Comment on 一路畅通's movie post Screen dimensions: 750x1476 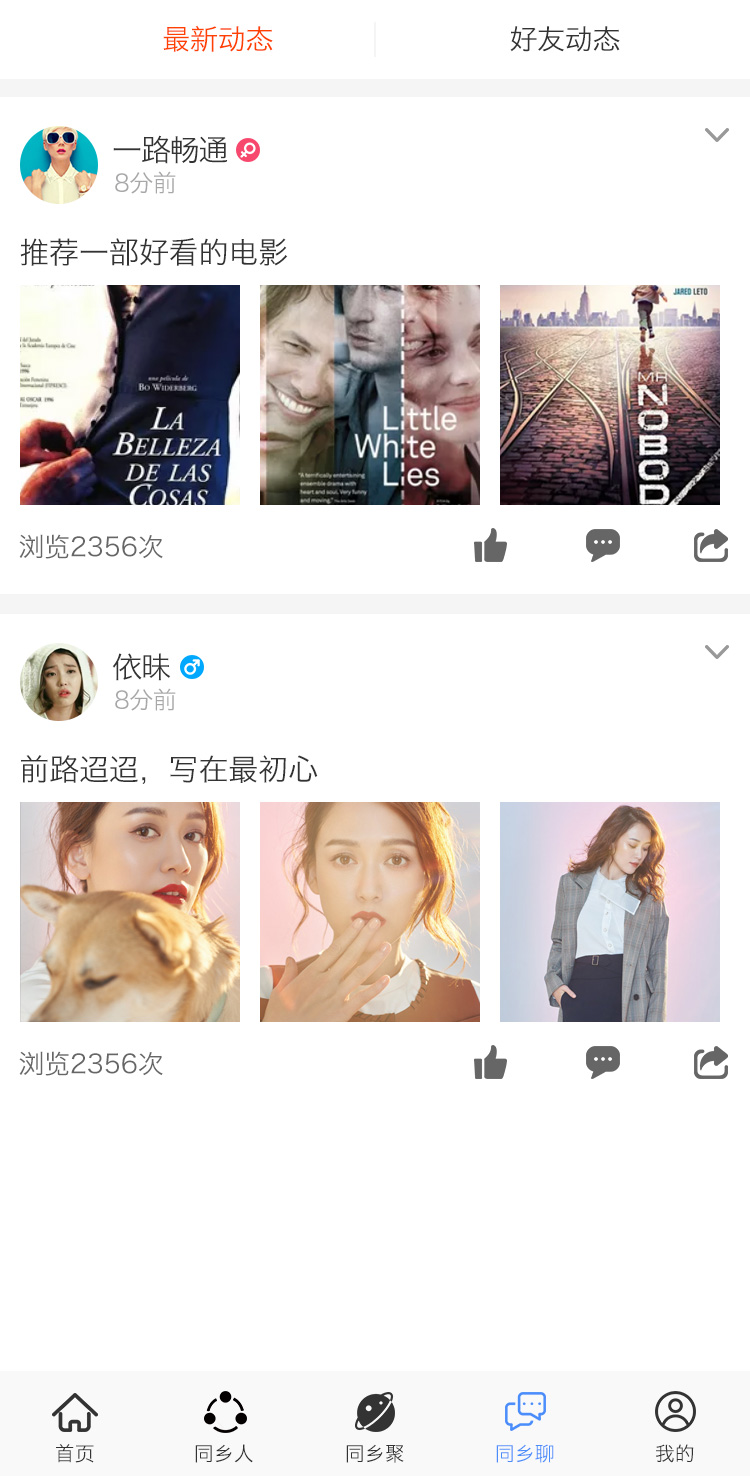pyautogui.click(x=603, y=545)
